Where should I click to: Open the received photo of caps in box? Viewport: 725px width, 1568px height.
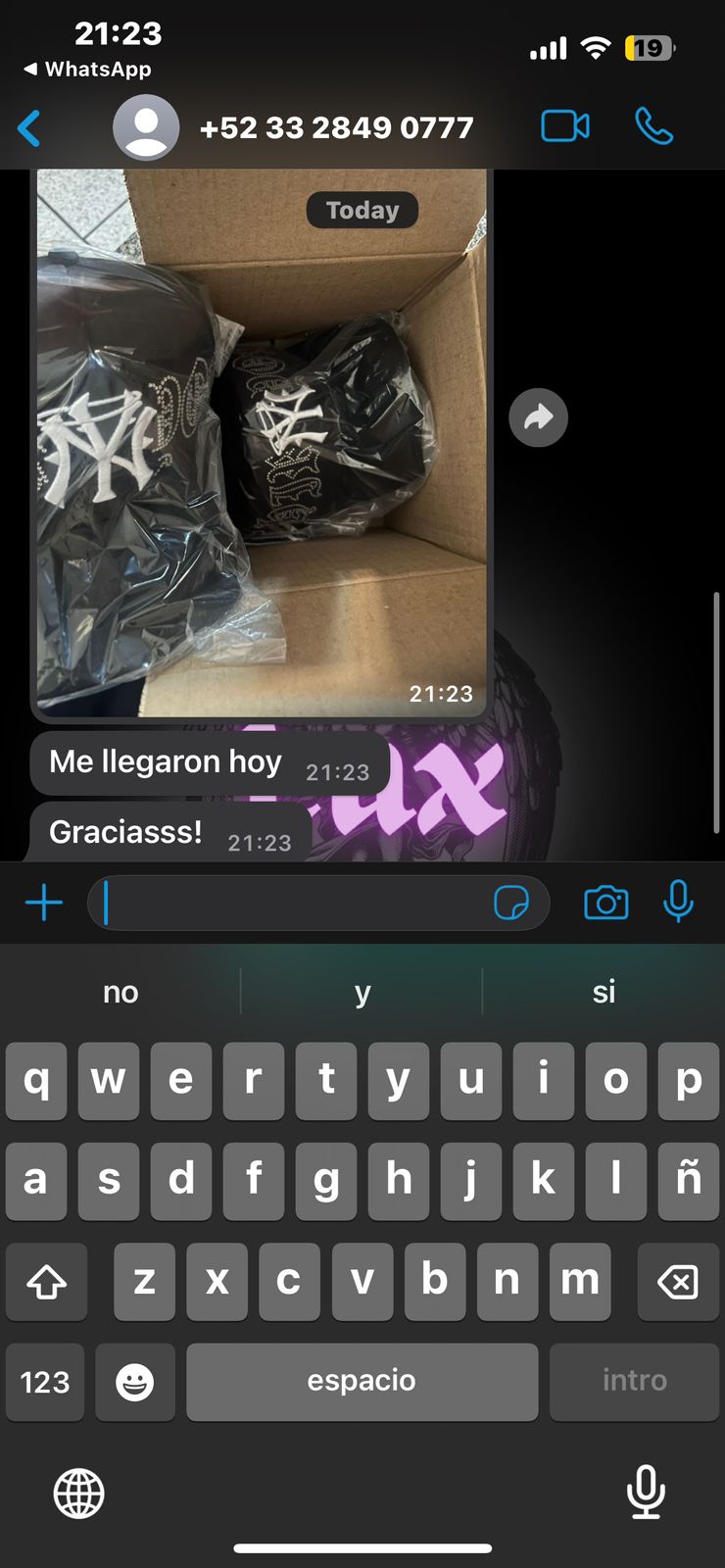pos(261,441)
